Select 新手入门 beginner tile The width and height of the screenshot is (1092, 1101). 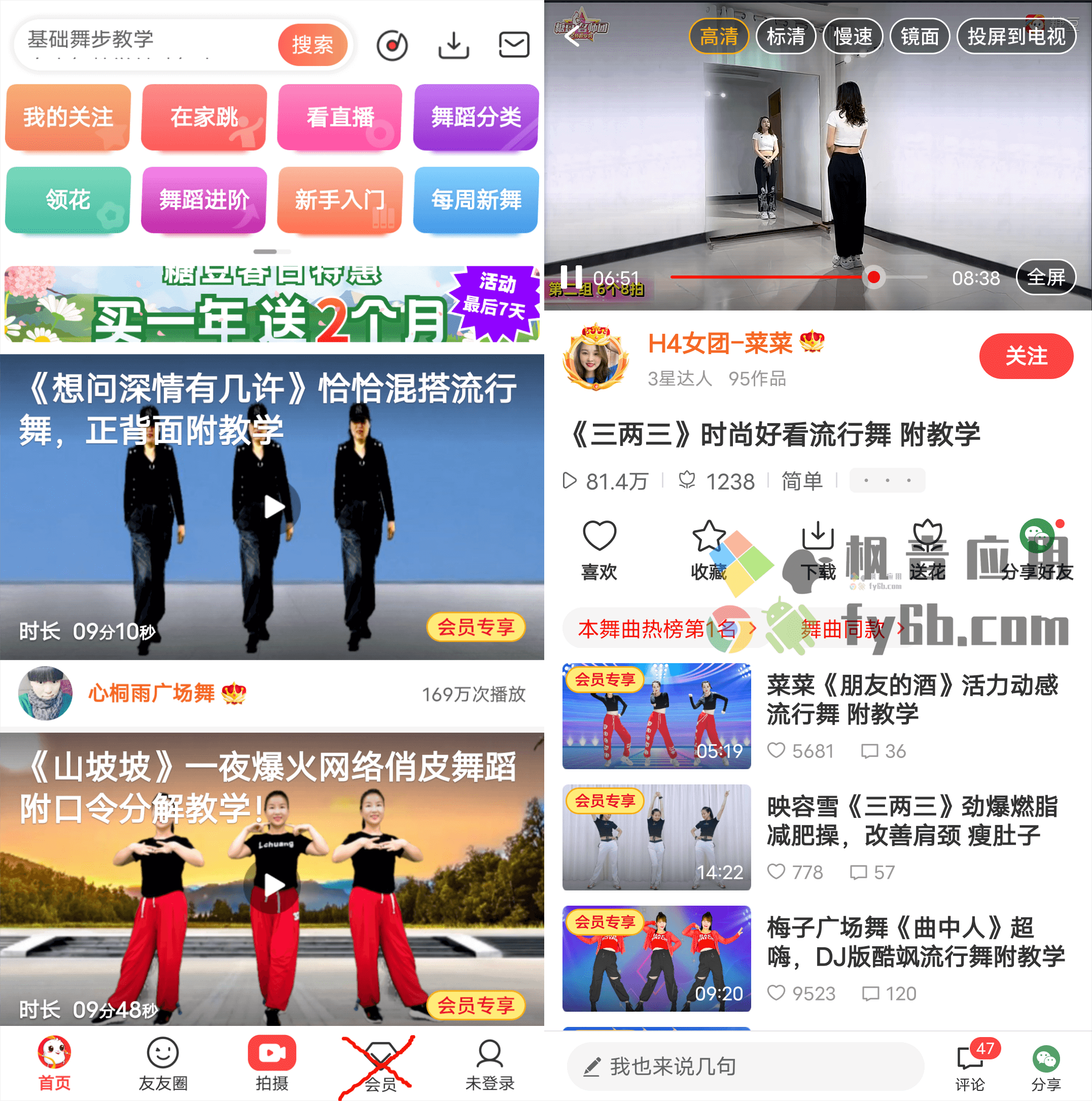click(340, 200)
